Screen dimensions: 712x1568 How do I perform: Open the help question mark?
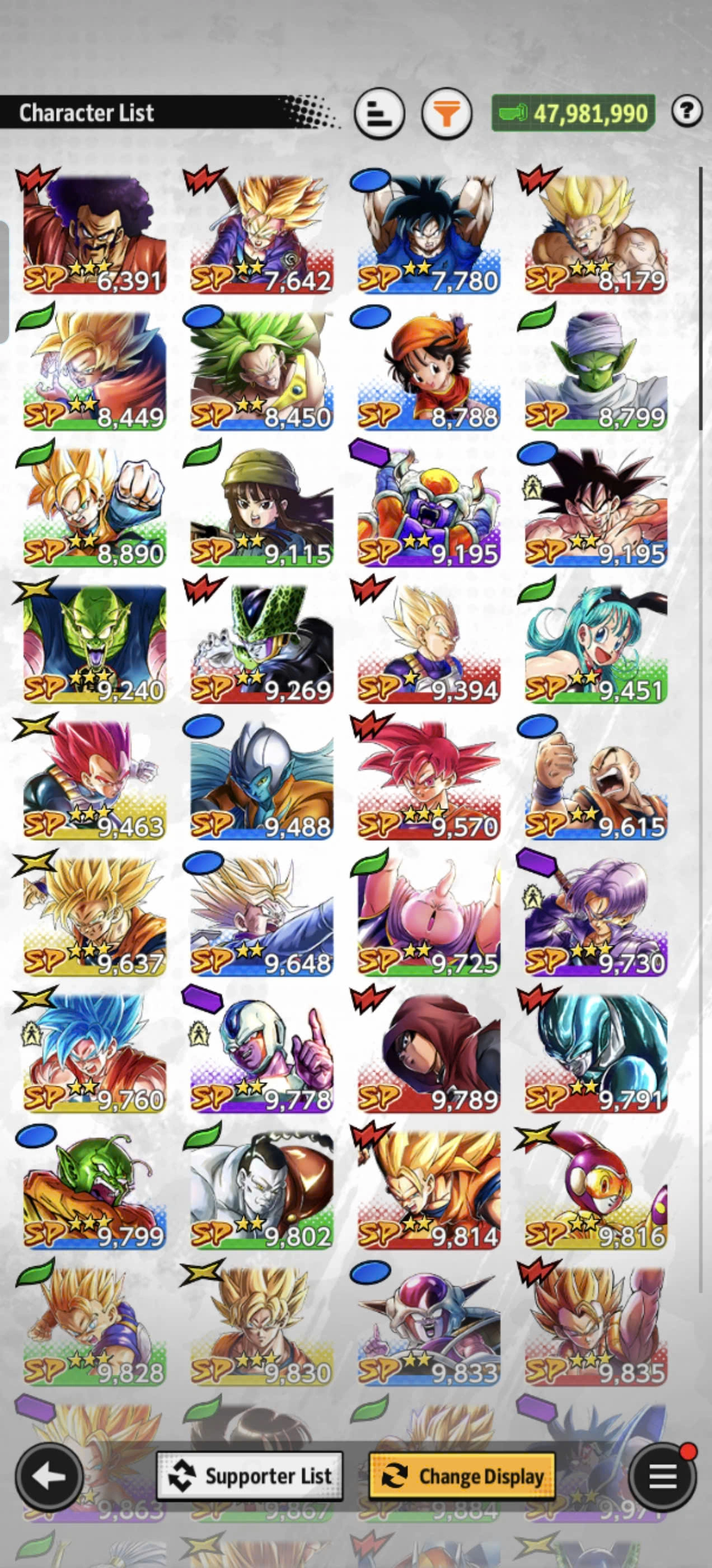coord(687,111)
